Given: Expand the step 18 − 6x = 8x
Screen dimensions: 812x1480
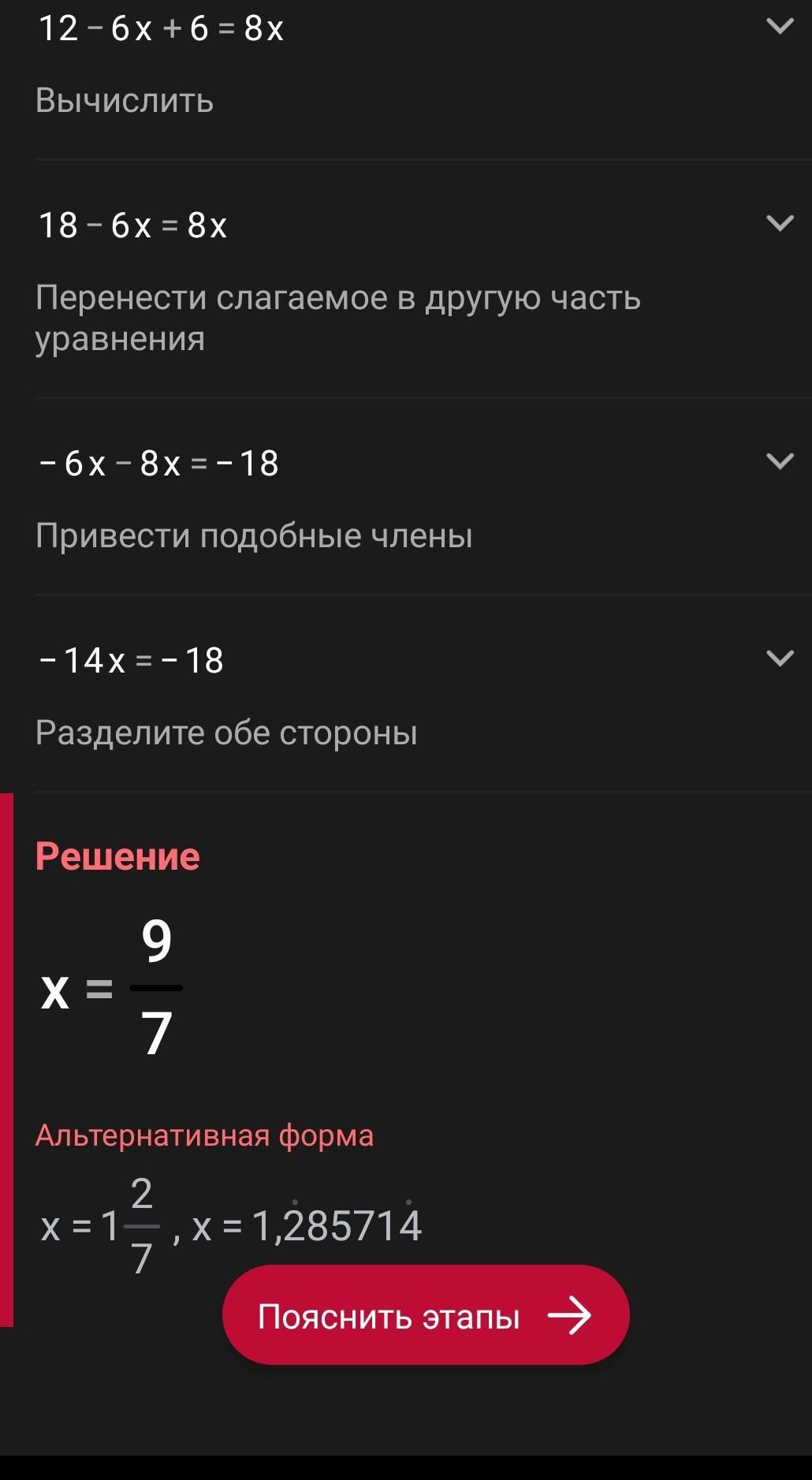Looking at the screenshot, I should pos(780,224).
